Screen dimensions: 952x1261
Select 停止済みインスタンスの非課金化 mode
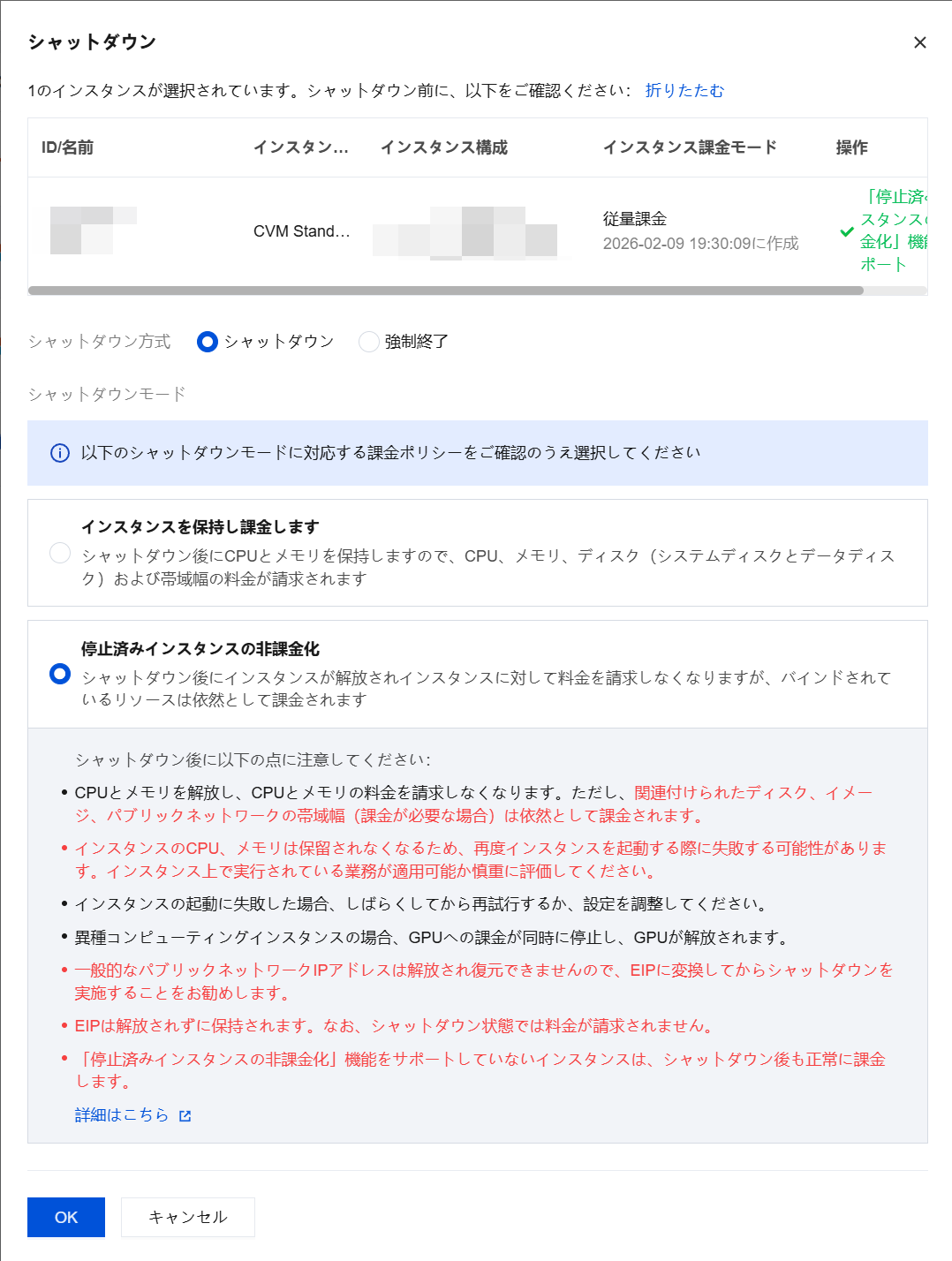60,674
